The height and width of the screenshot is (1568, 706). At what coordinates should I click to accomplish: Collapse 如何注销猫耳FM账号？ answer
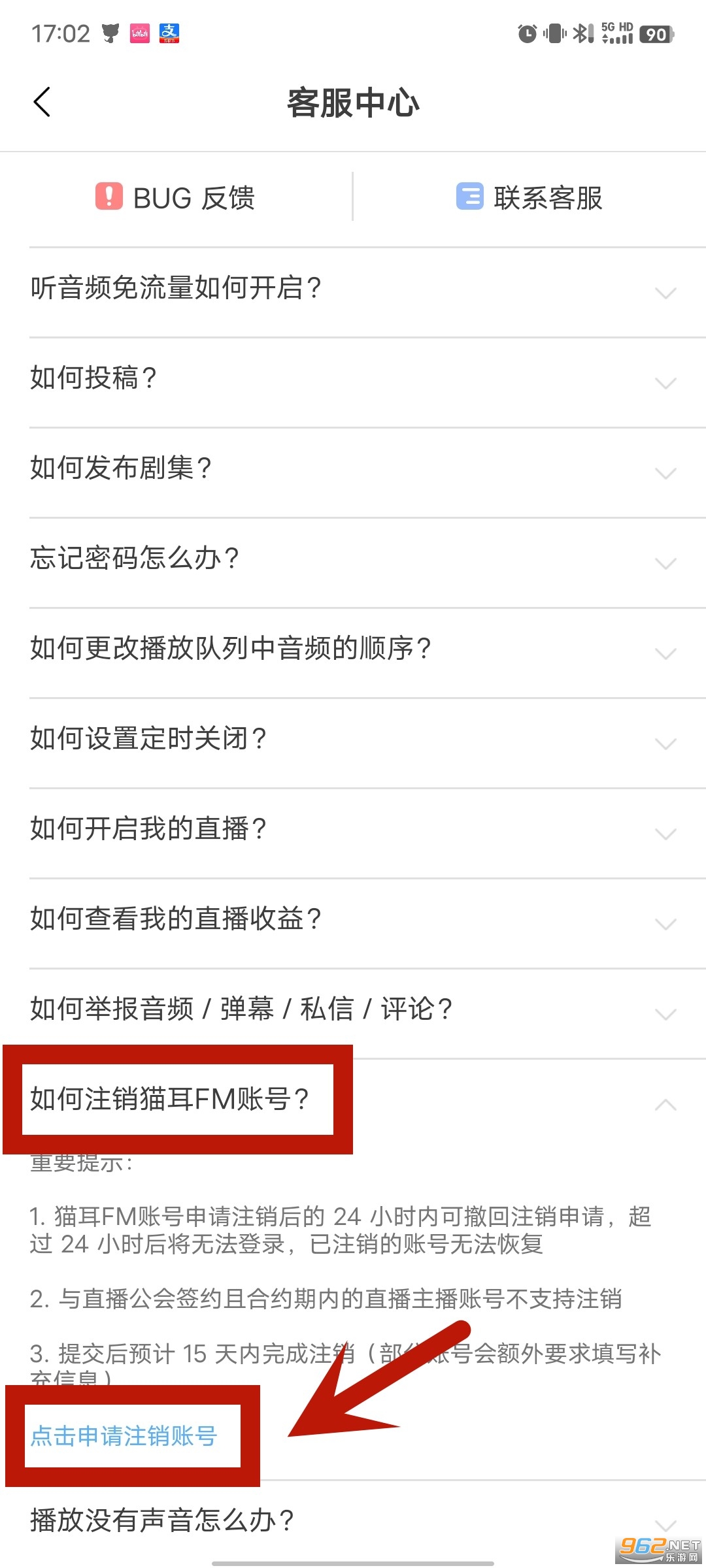665,1103
